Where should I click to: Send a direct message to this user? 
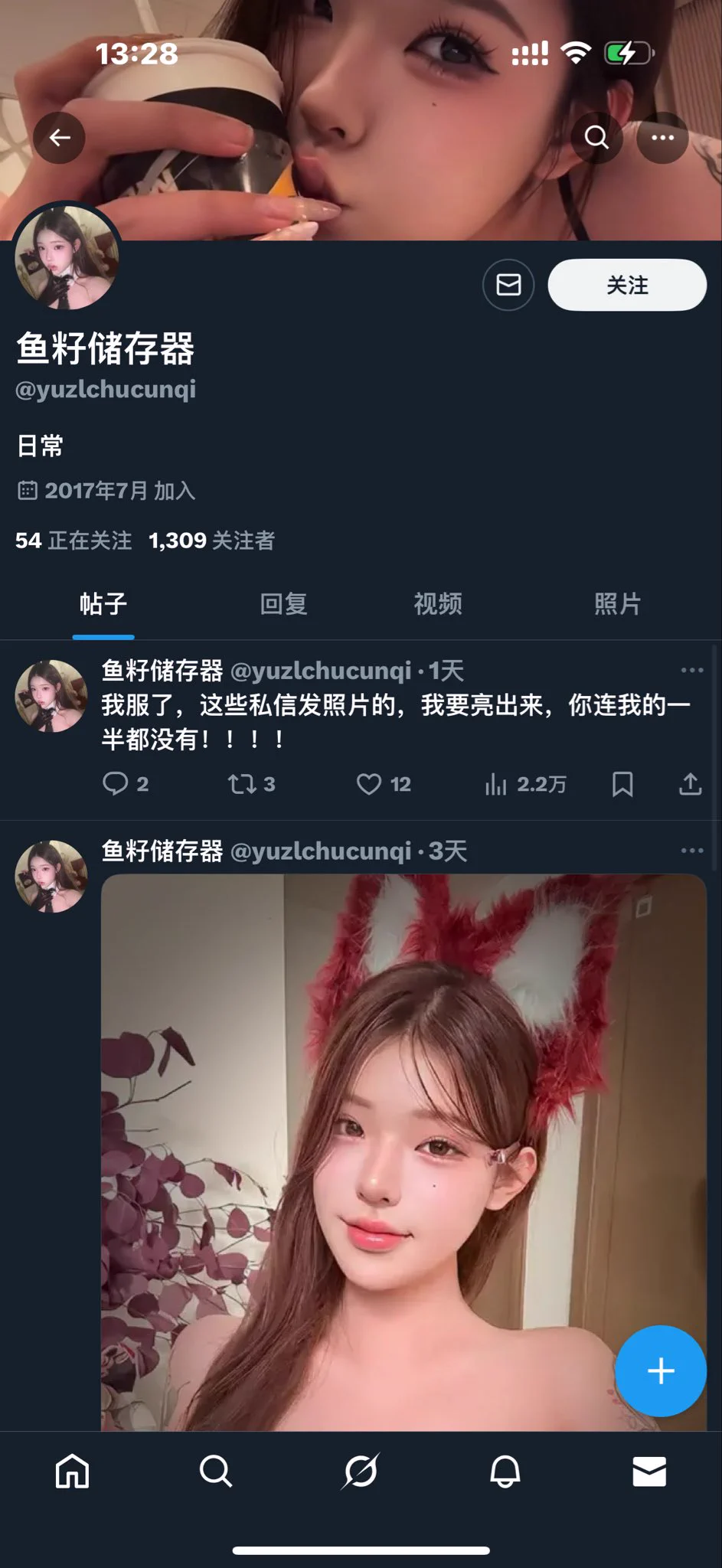[x=508, y=285]
